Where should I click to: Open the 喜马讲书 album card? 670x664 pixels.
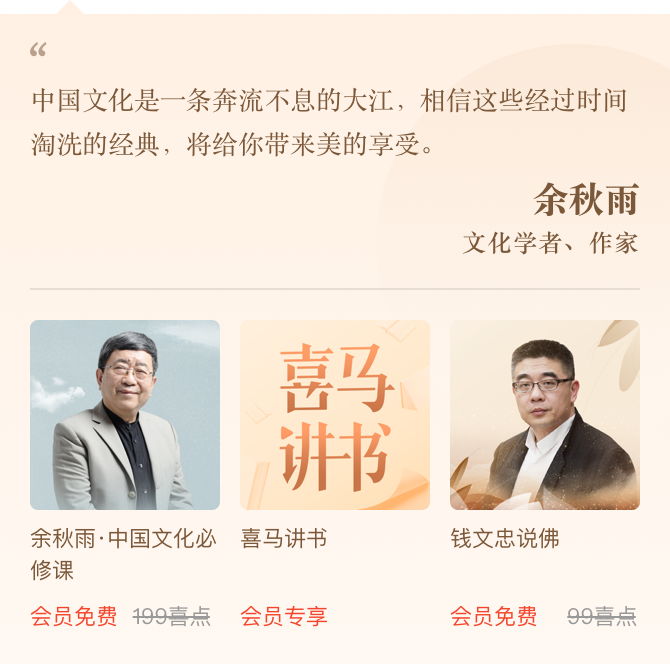[335, 415]
